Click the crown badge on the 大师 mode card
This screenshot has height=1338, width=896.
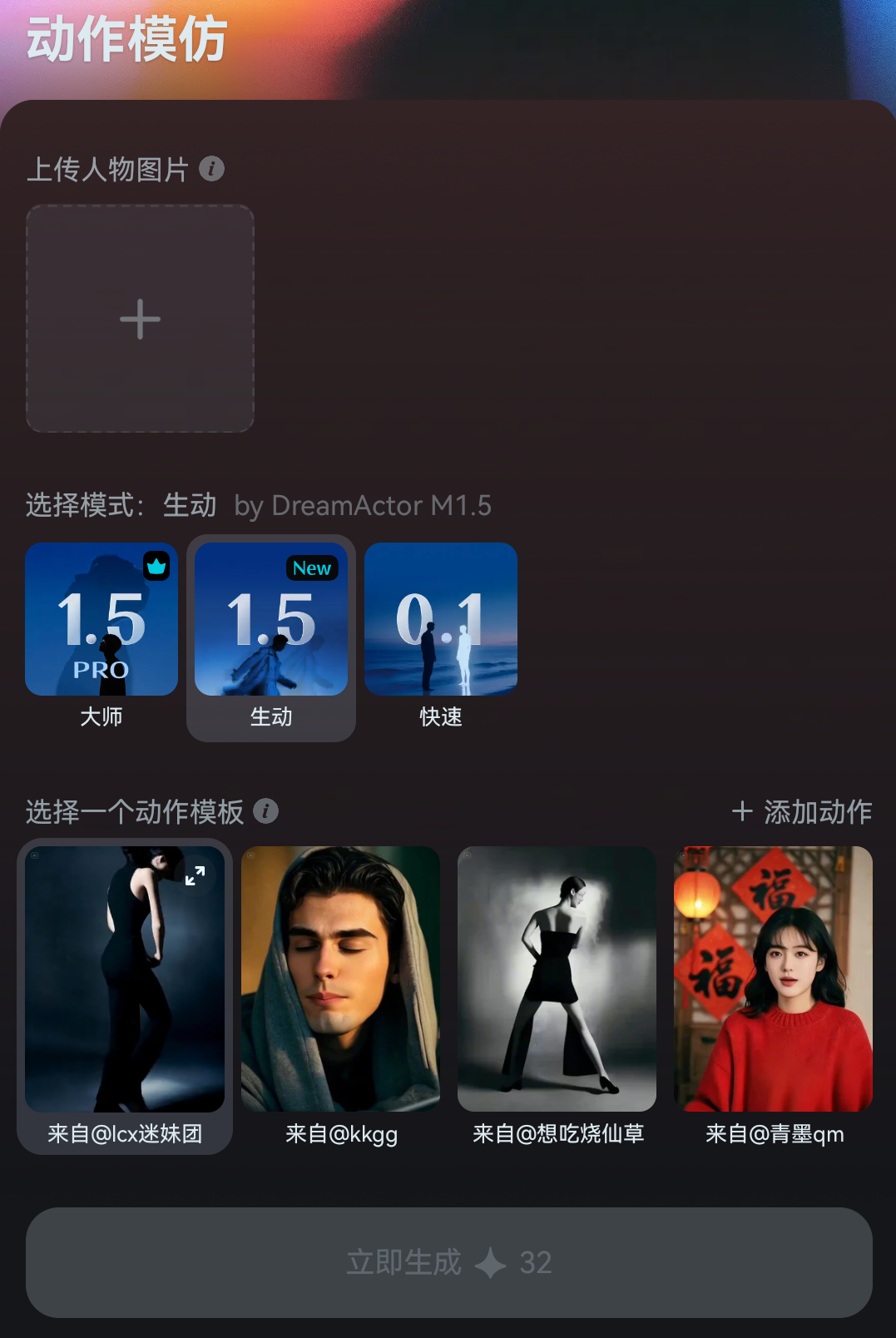click(157, 567)
